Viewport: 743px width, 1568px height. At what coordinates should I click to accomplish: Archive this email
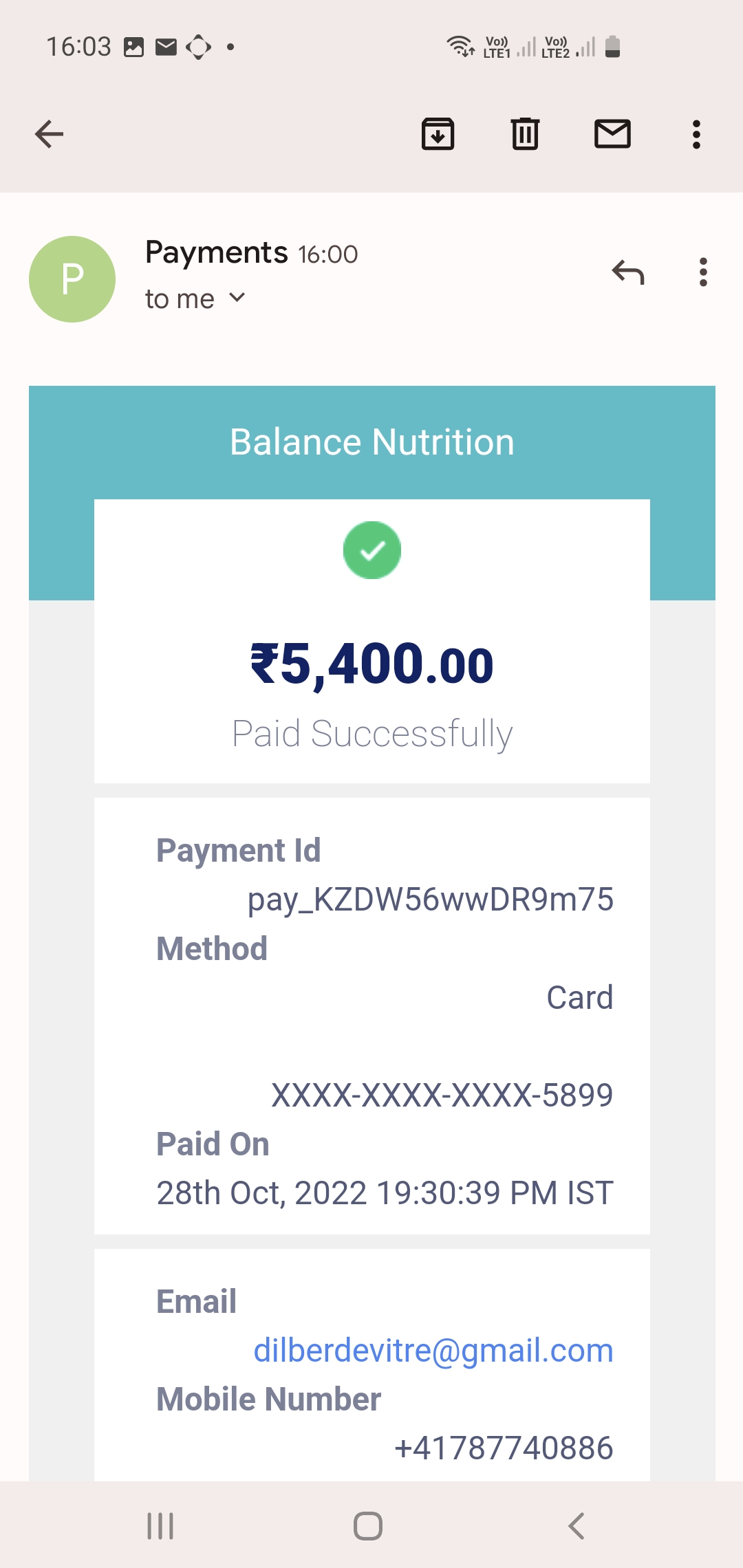coord(438,134)
